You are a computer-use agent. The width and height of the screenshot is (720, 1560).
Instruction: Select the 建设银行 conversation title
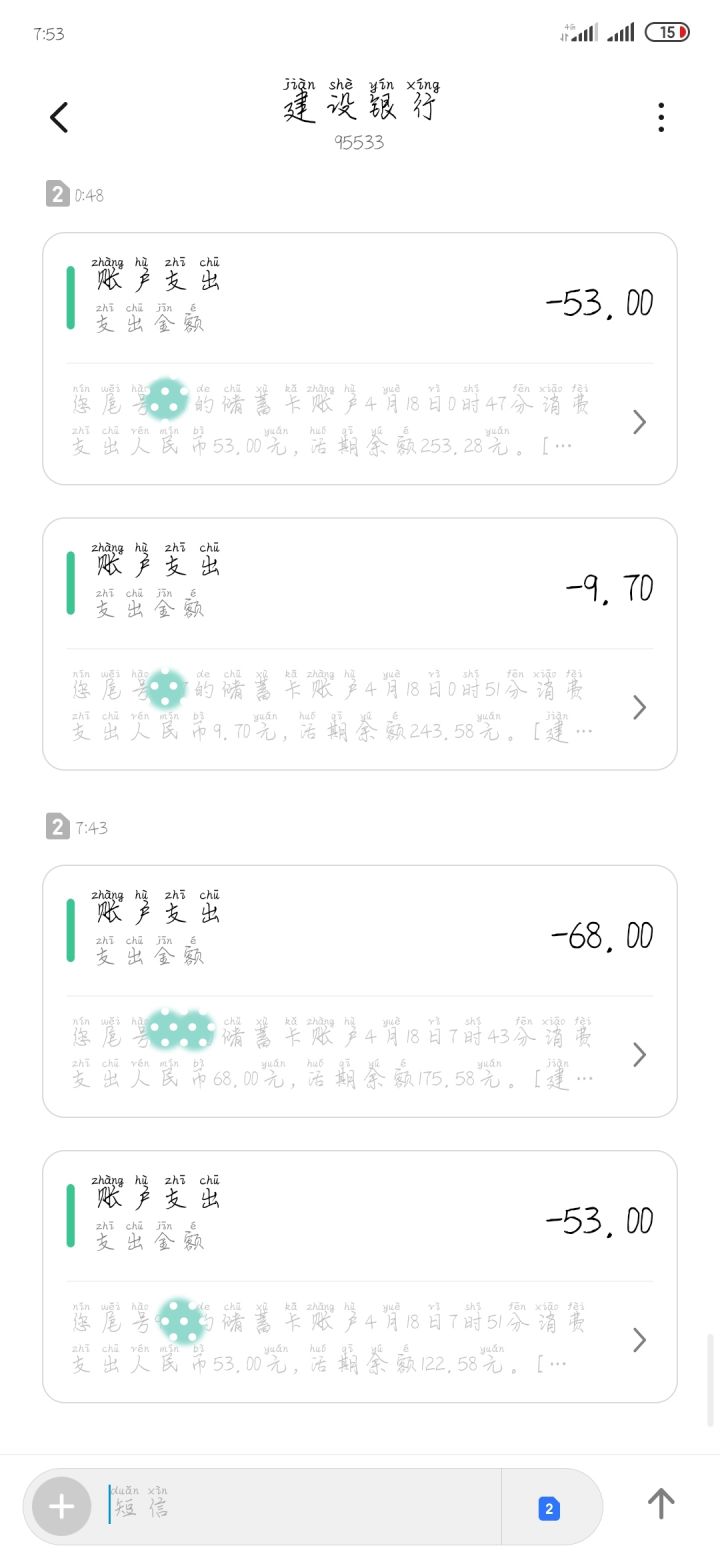coord(358,105)
